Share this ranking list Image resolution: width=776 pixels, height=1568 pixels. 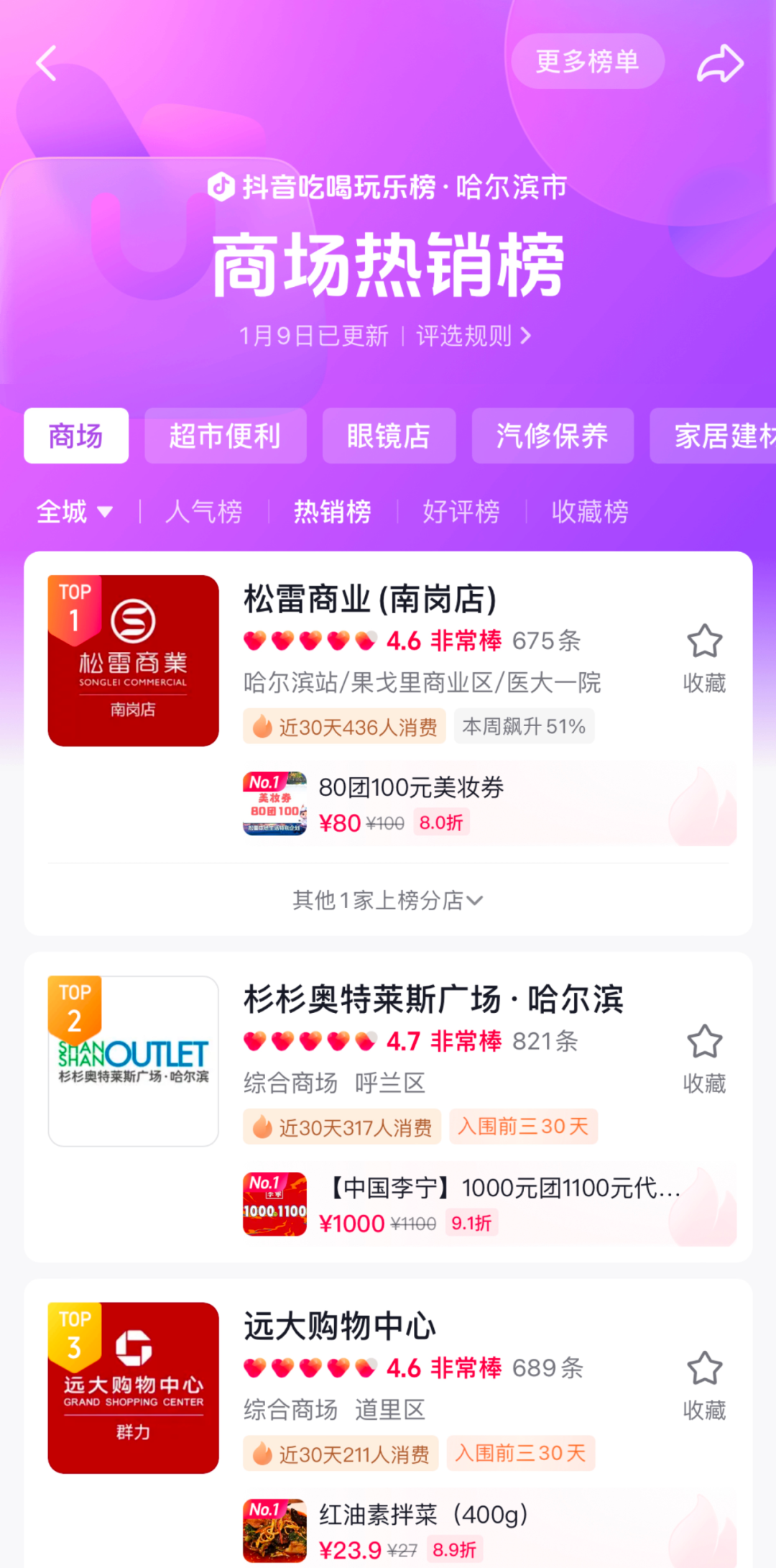coord(720,63)
